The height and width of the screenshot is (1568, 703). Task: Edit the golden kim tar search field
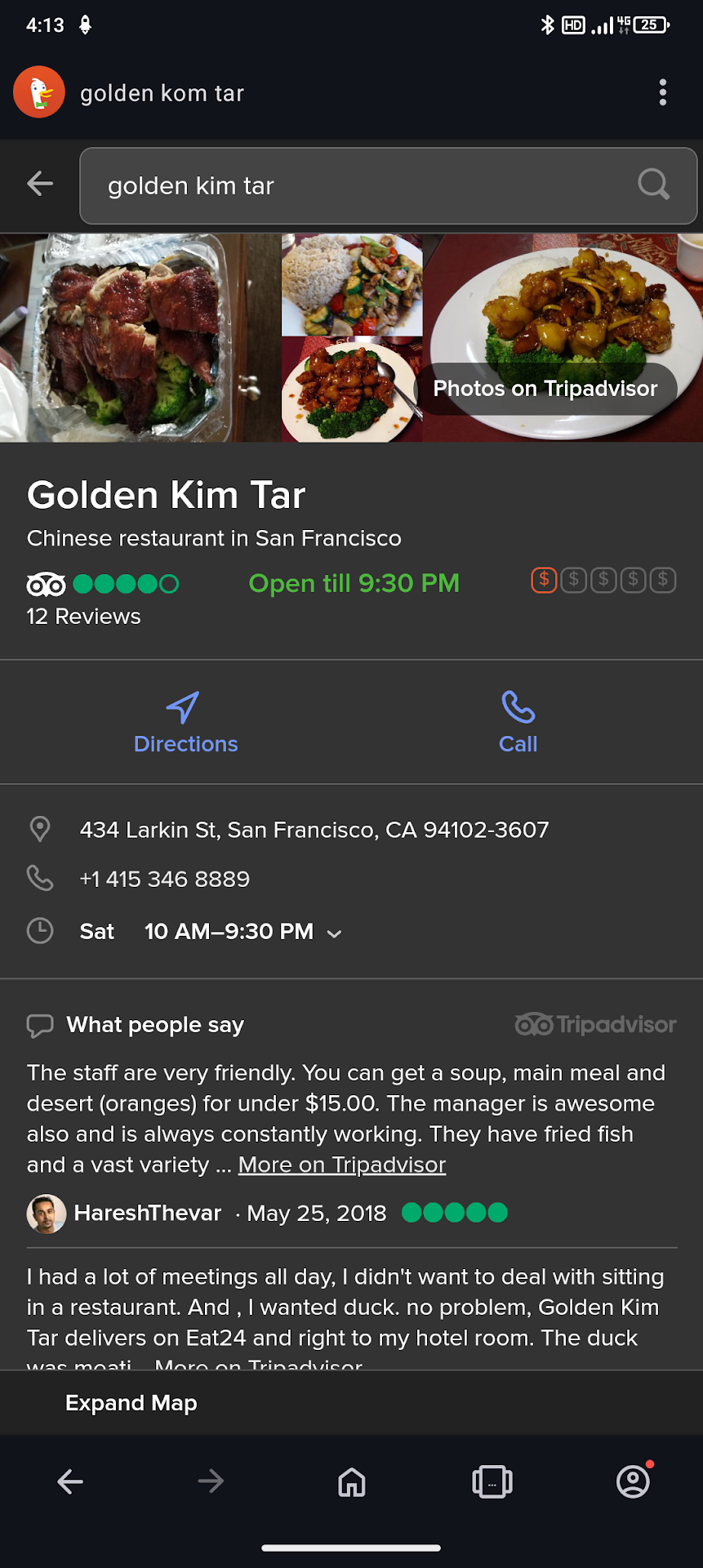click(359, 185)
